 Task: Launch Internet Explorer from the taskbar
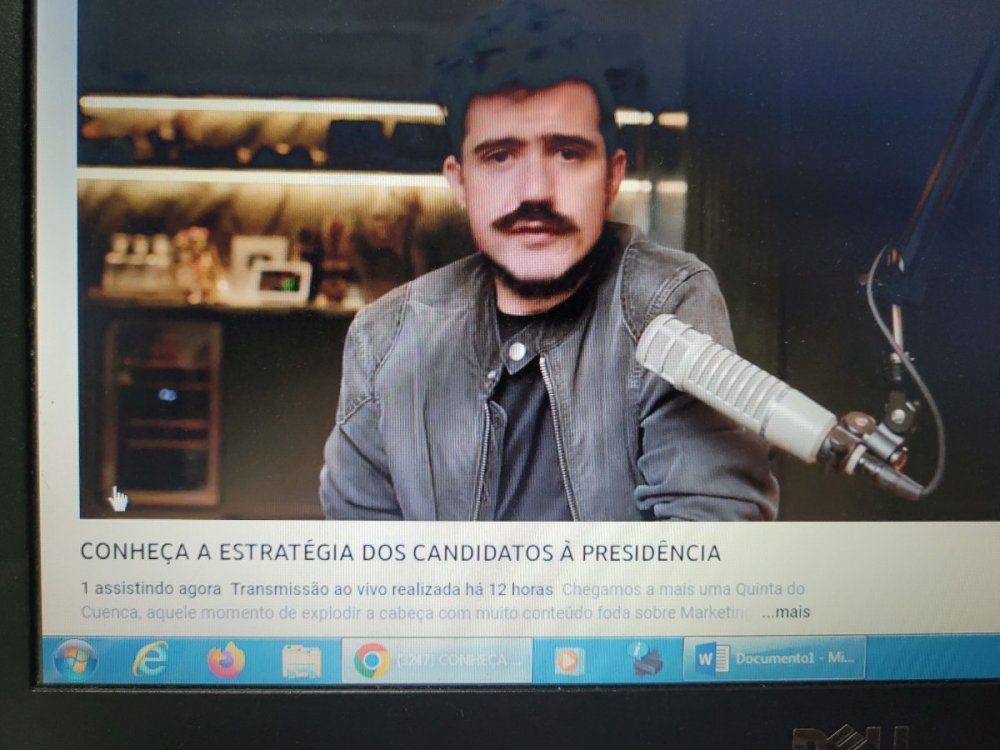(151, 660)
